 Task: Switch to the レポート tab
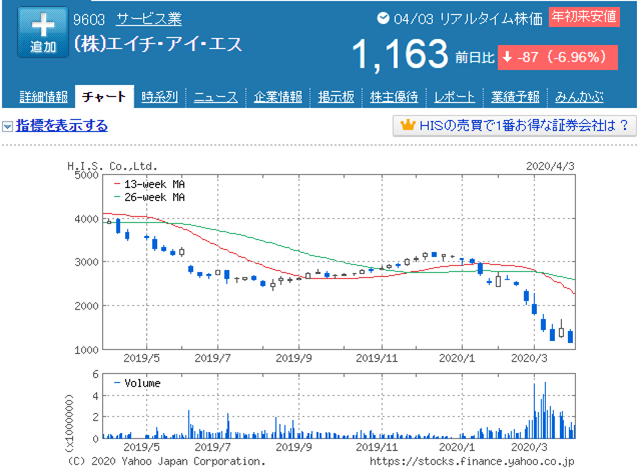[454, 97]
